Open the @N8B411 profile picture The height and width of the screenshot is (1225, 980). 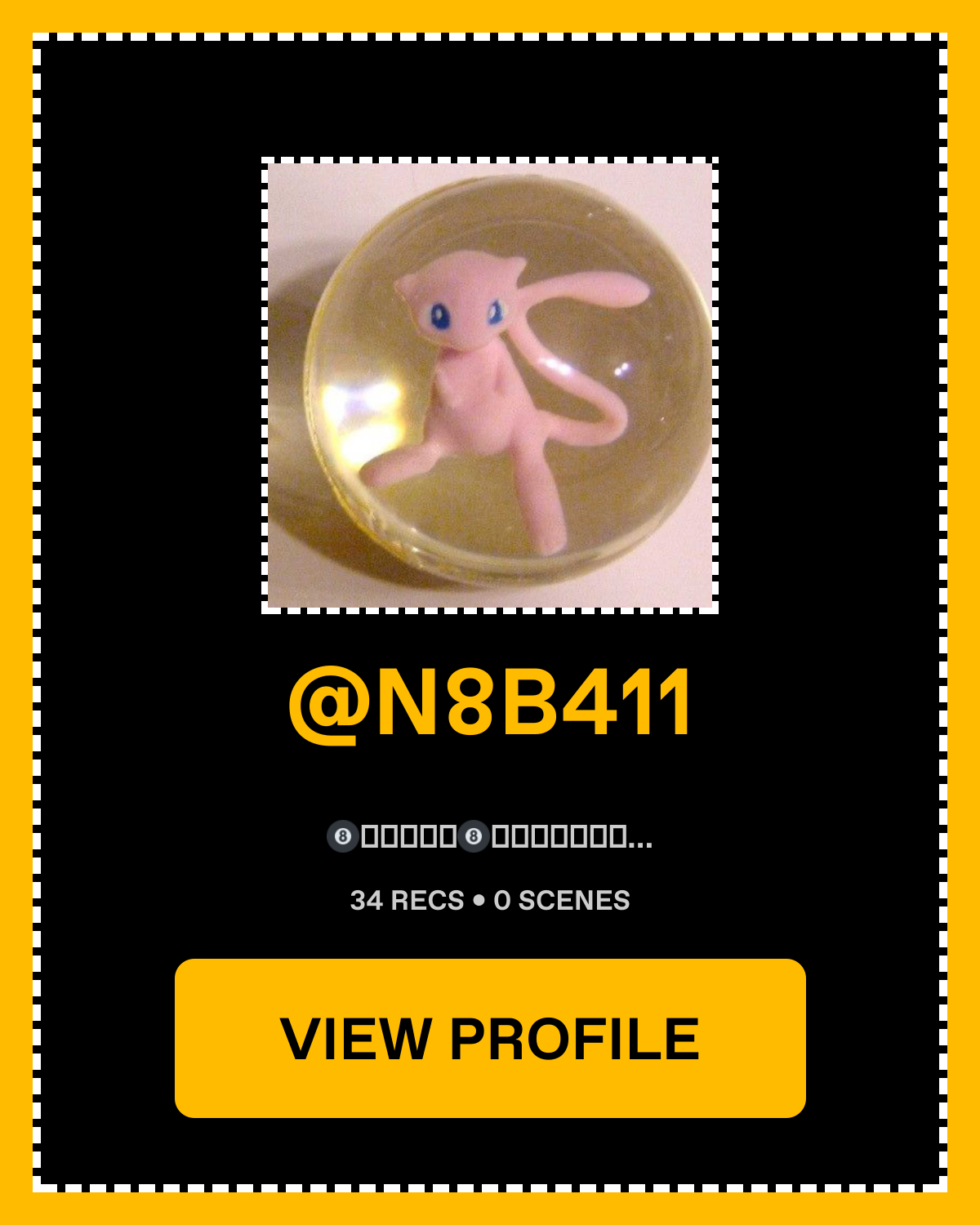[x=490, y=385]
